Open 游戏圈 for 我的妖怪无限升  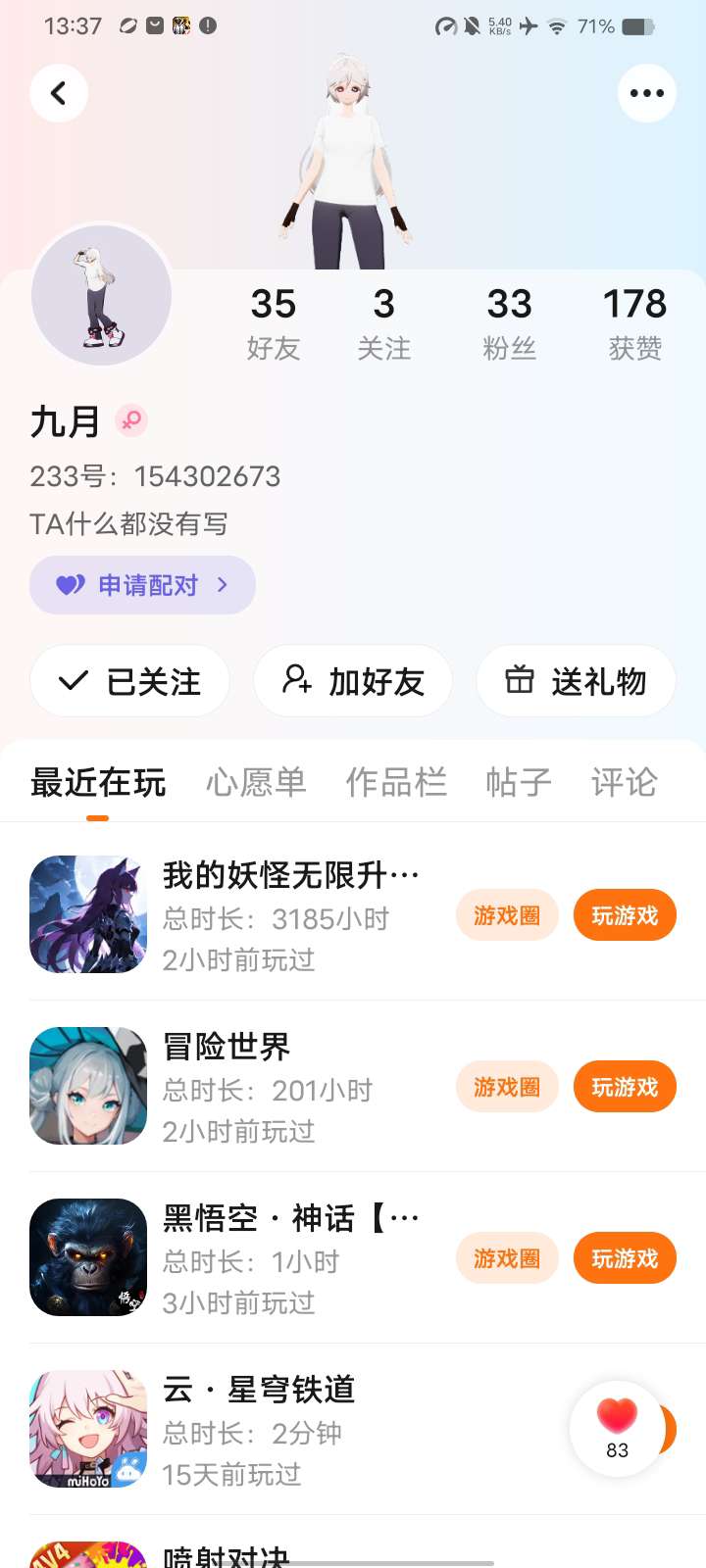(x=507, y=915)
